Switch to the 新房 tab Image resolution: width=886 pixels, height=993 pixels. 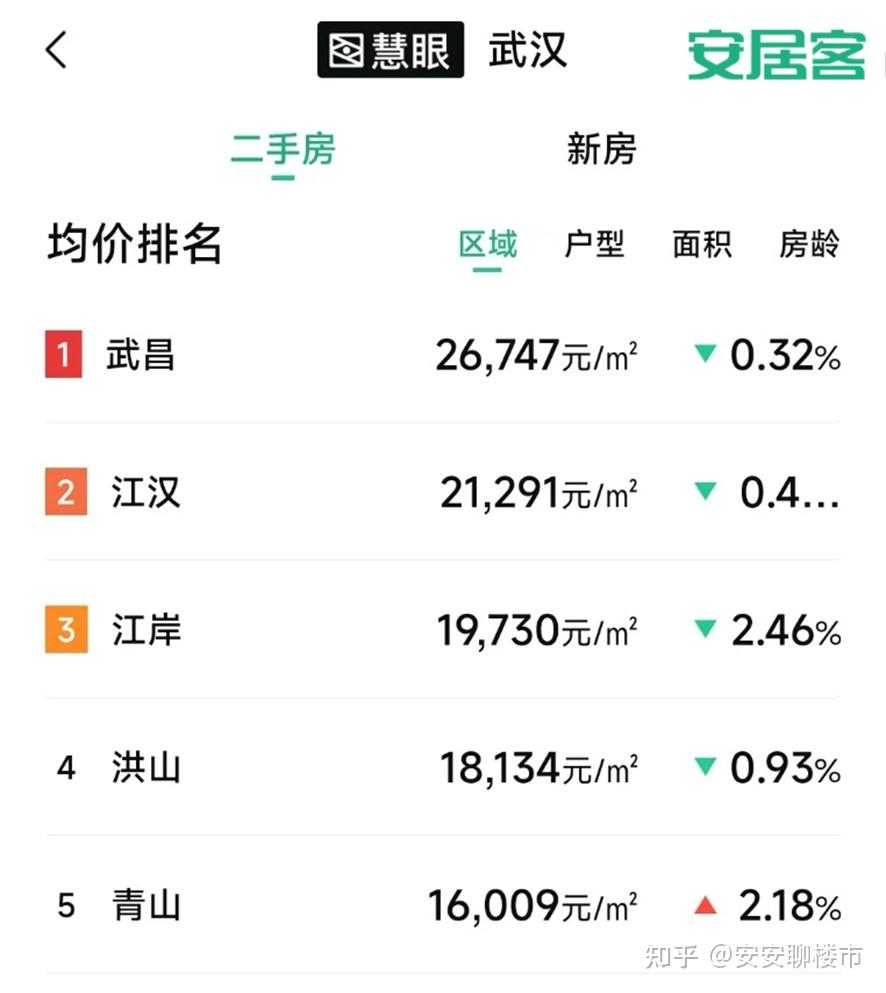point(601,150)
